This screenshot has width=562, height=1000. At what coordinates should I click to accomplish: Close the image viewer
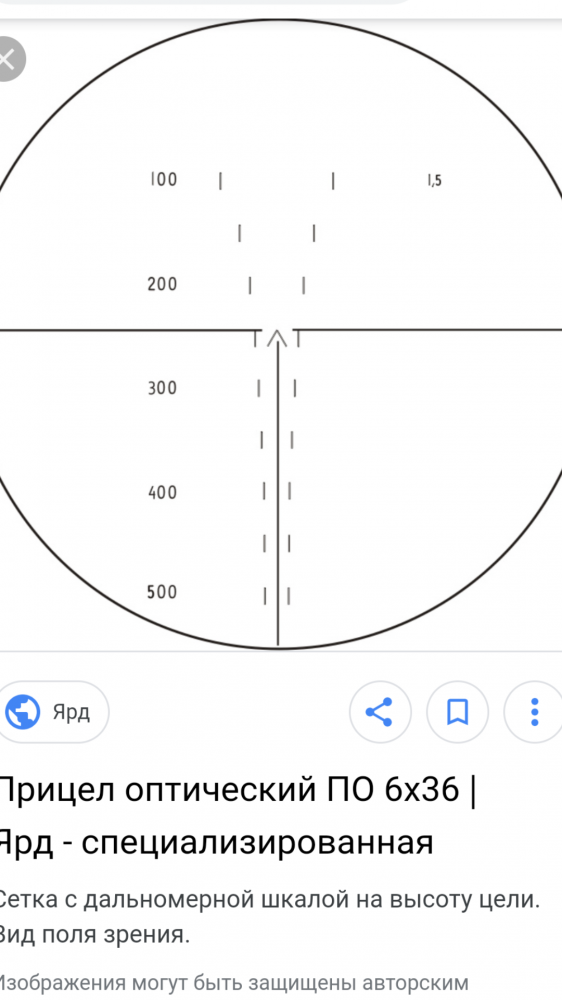pos(6,59)
